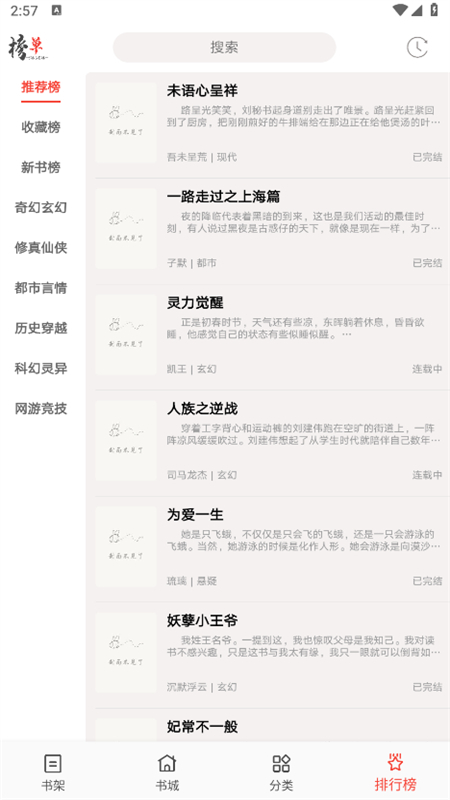Image resolution: width=450 pixels, height=800 pixels.
Task: Open the reading history clock icon
Action: point(417,47)
